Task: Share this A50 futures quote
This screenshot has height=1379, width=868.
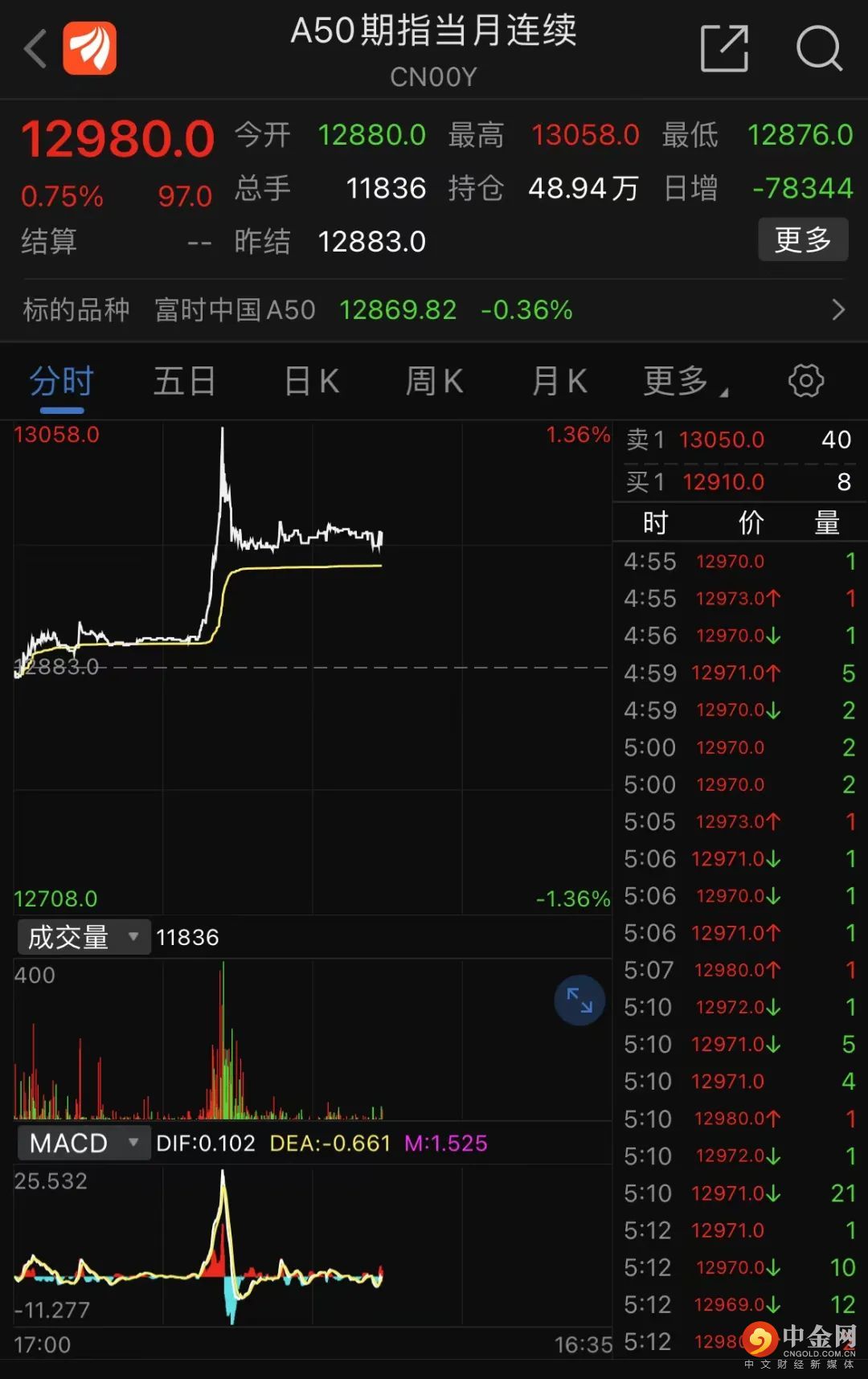Action: (724, 49)
